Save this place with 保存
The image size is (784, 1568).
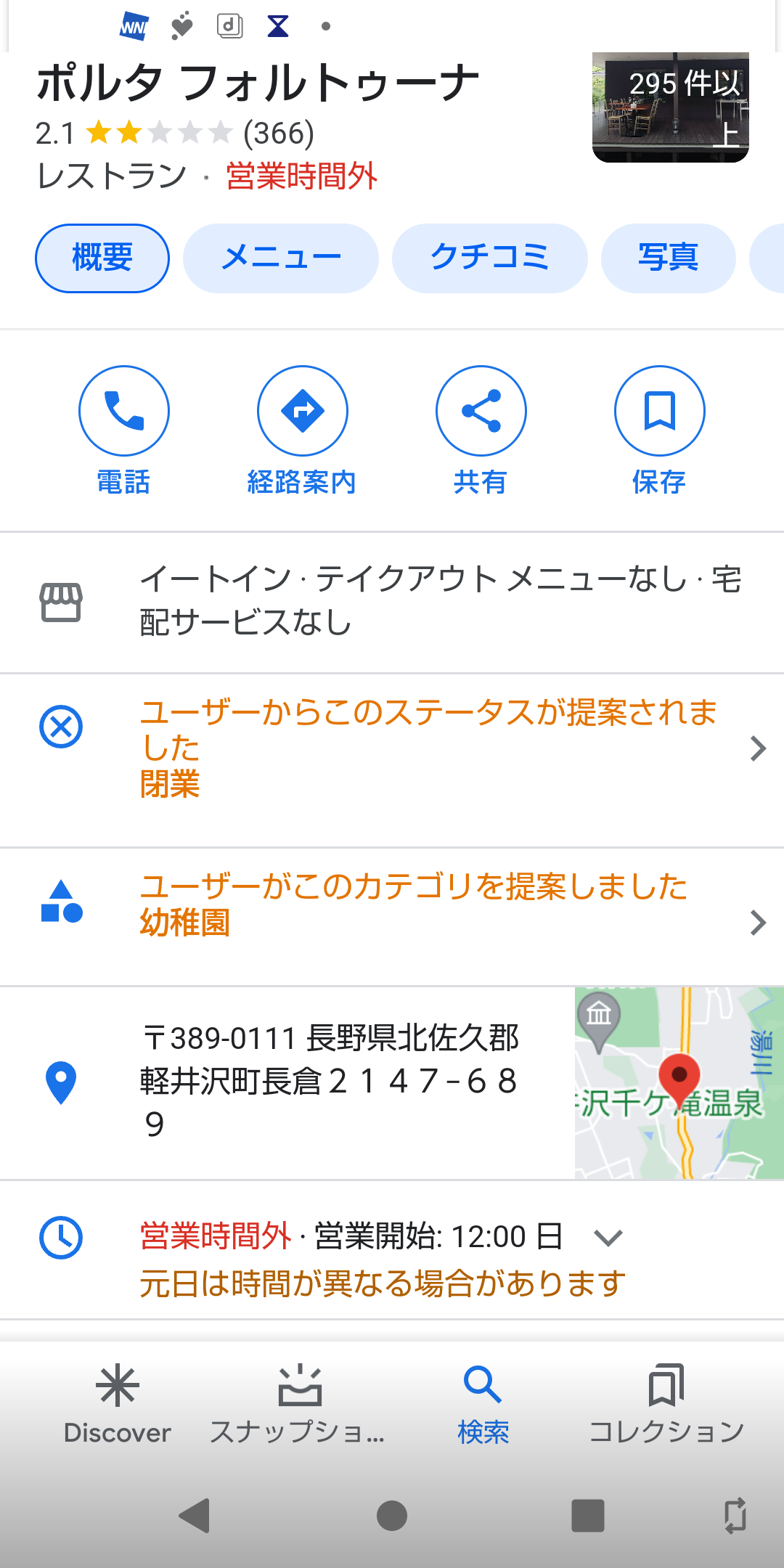(659, 431)
